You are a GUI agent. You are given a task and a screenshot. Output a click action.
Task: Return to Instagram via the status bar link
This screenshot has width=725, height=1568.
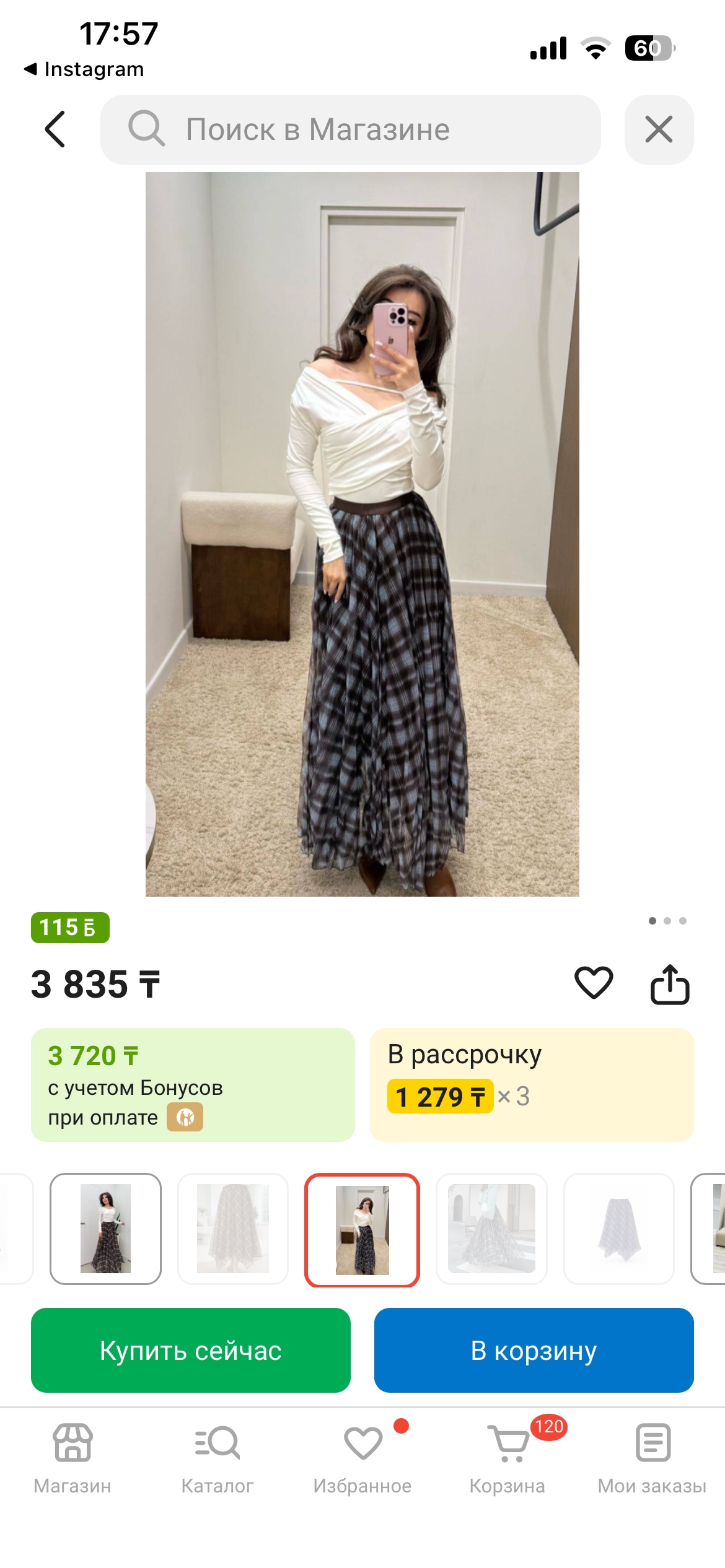click(x=84, y=69)
